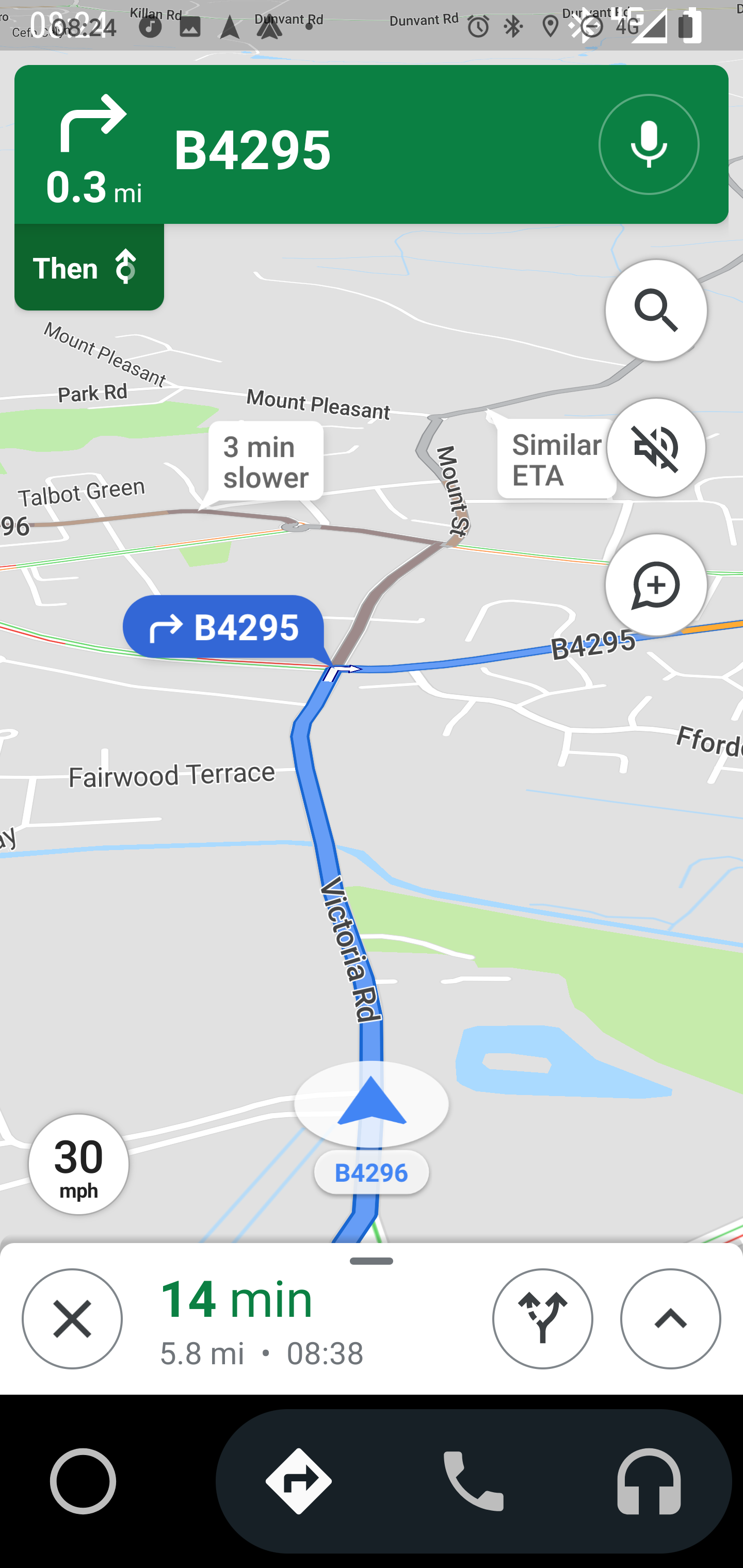Switch to the navigation app

[x=298, y=1481]
